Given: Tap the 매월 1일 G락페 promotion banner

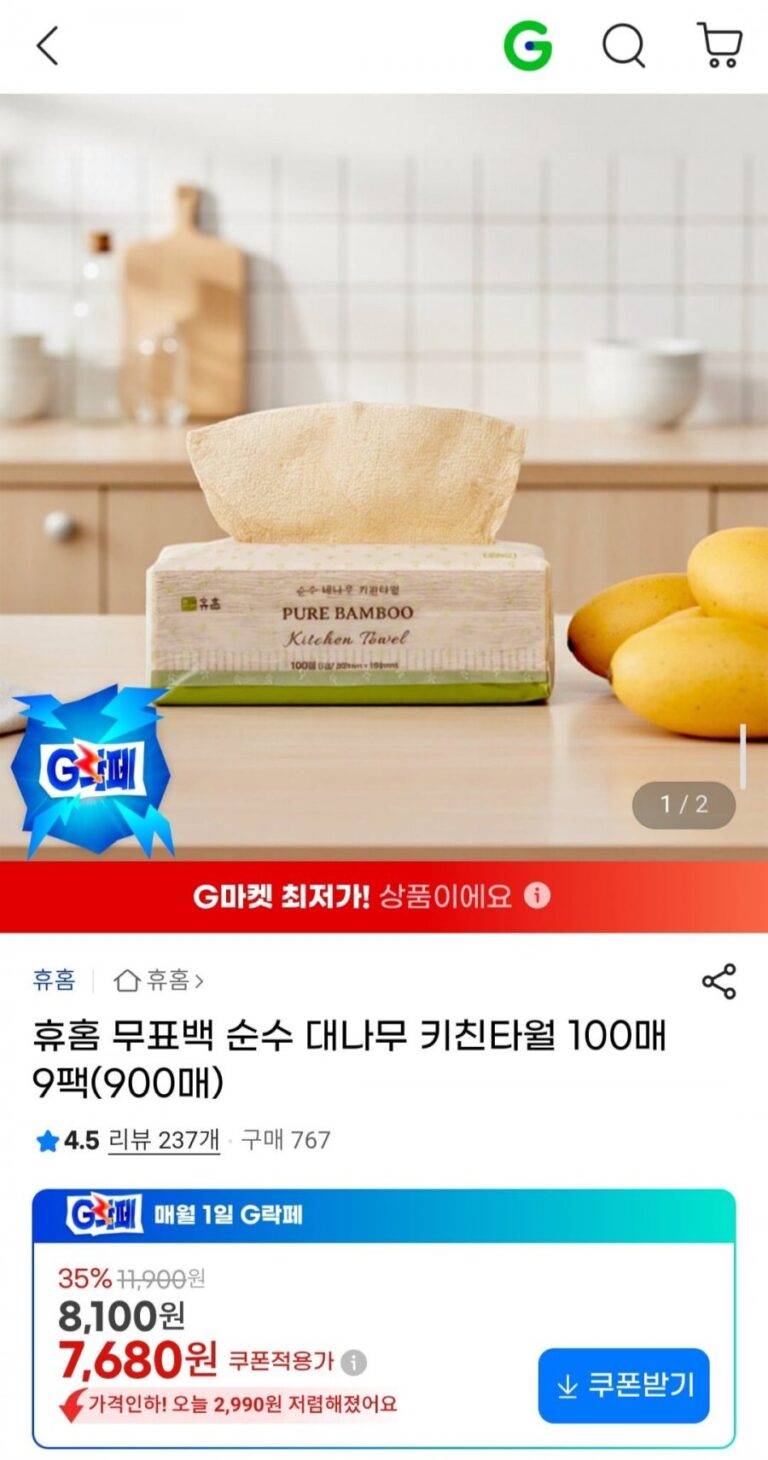Looking at the screenshot, I should tap(384, 1215).
